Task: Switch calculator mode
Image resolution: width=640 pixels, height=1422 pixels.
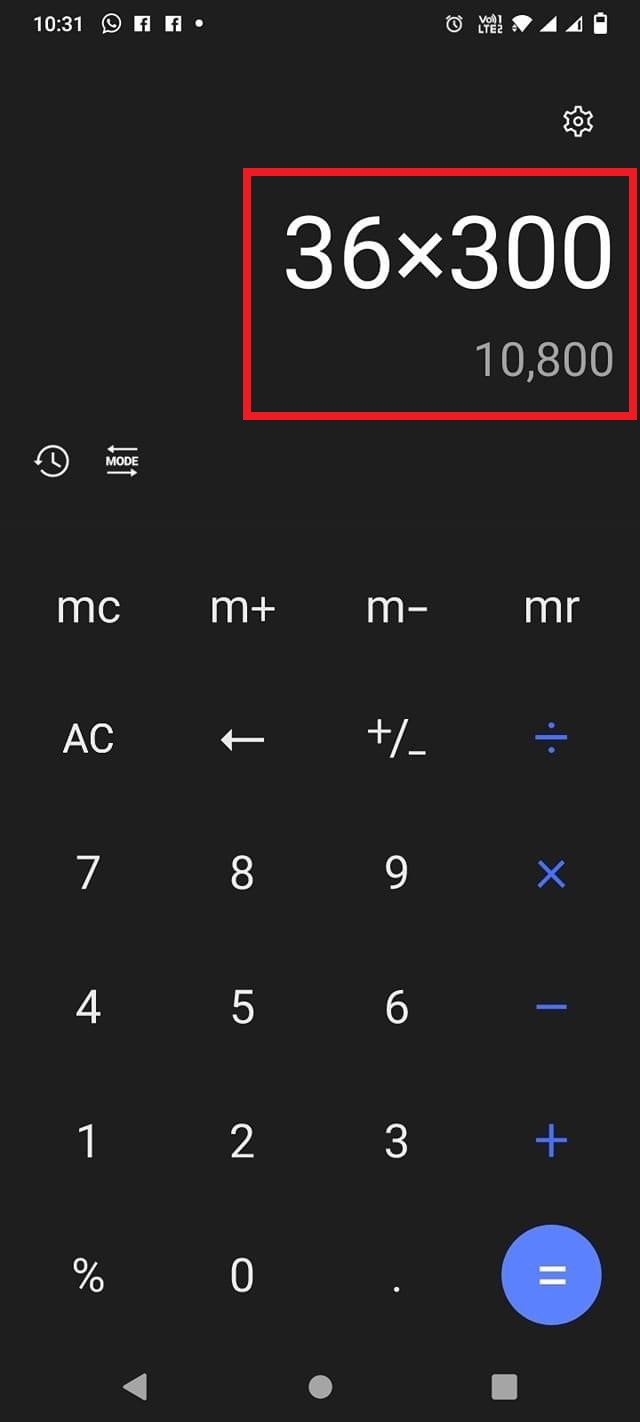Action: (122, 461)
